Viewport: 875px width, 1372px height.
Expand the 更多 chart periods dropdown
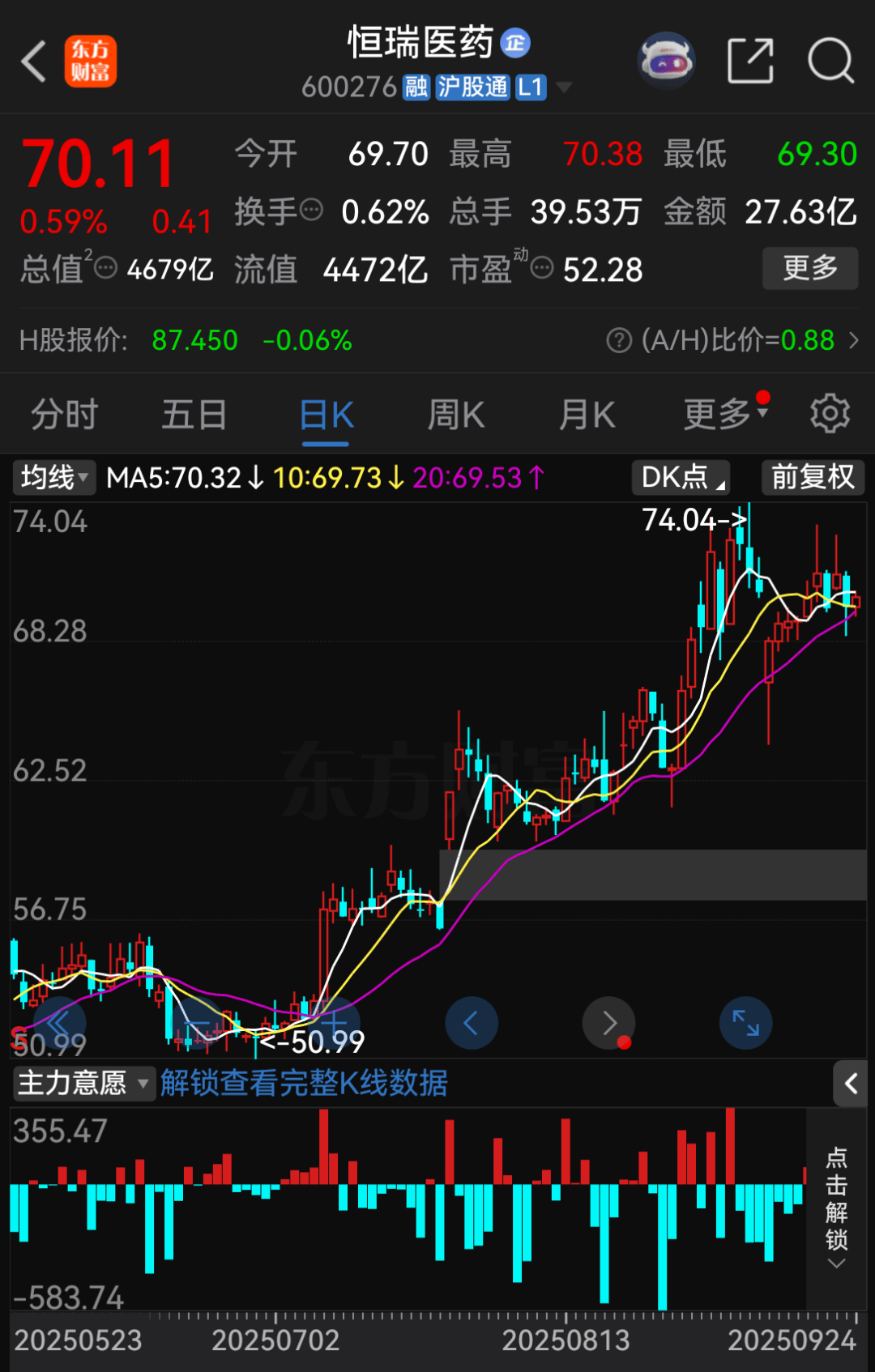coord(725,415)
